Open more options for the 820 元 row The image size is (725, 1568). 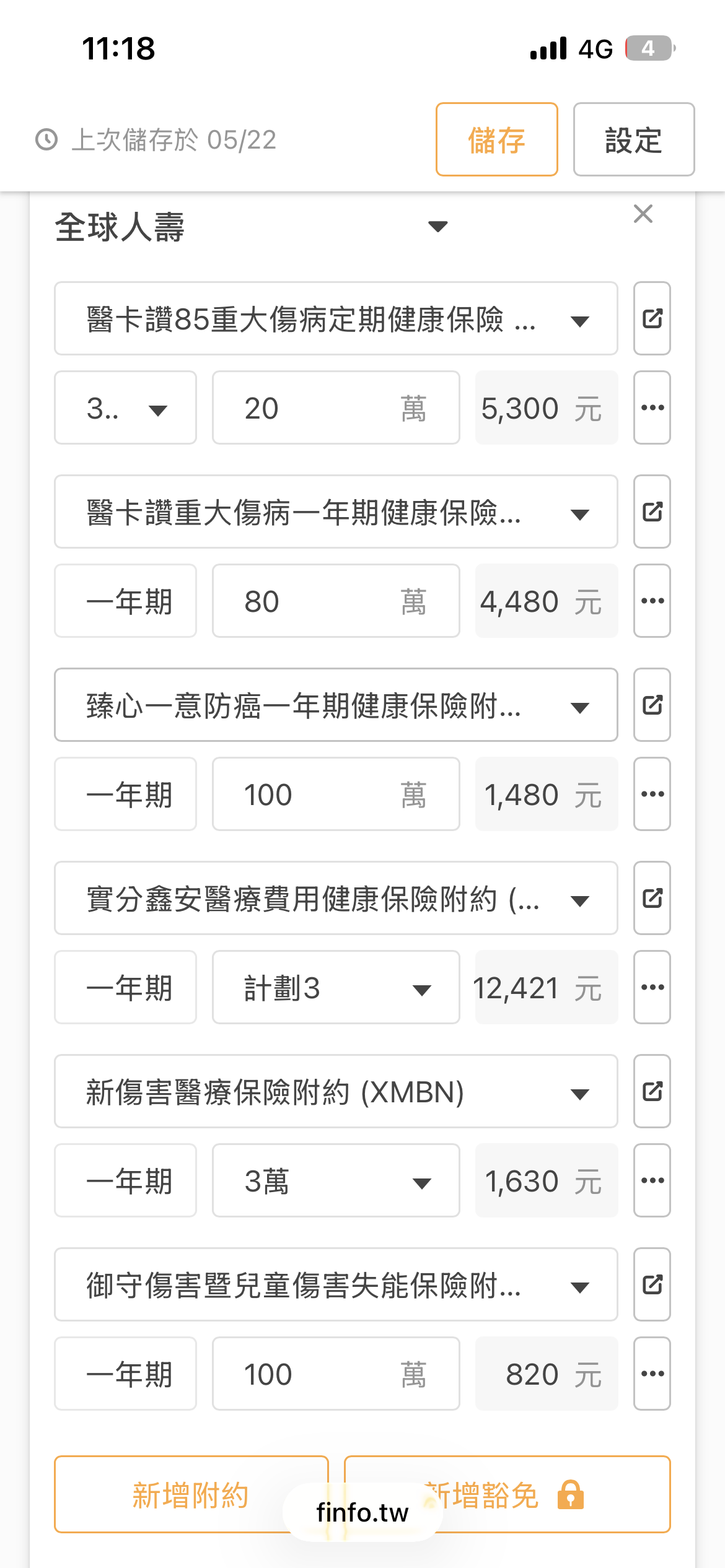(x=652, y=1374)
